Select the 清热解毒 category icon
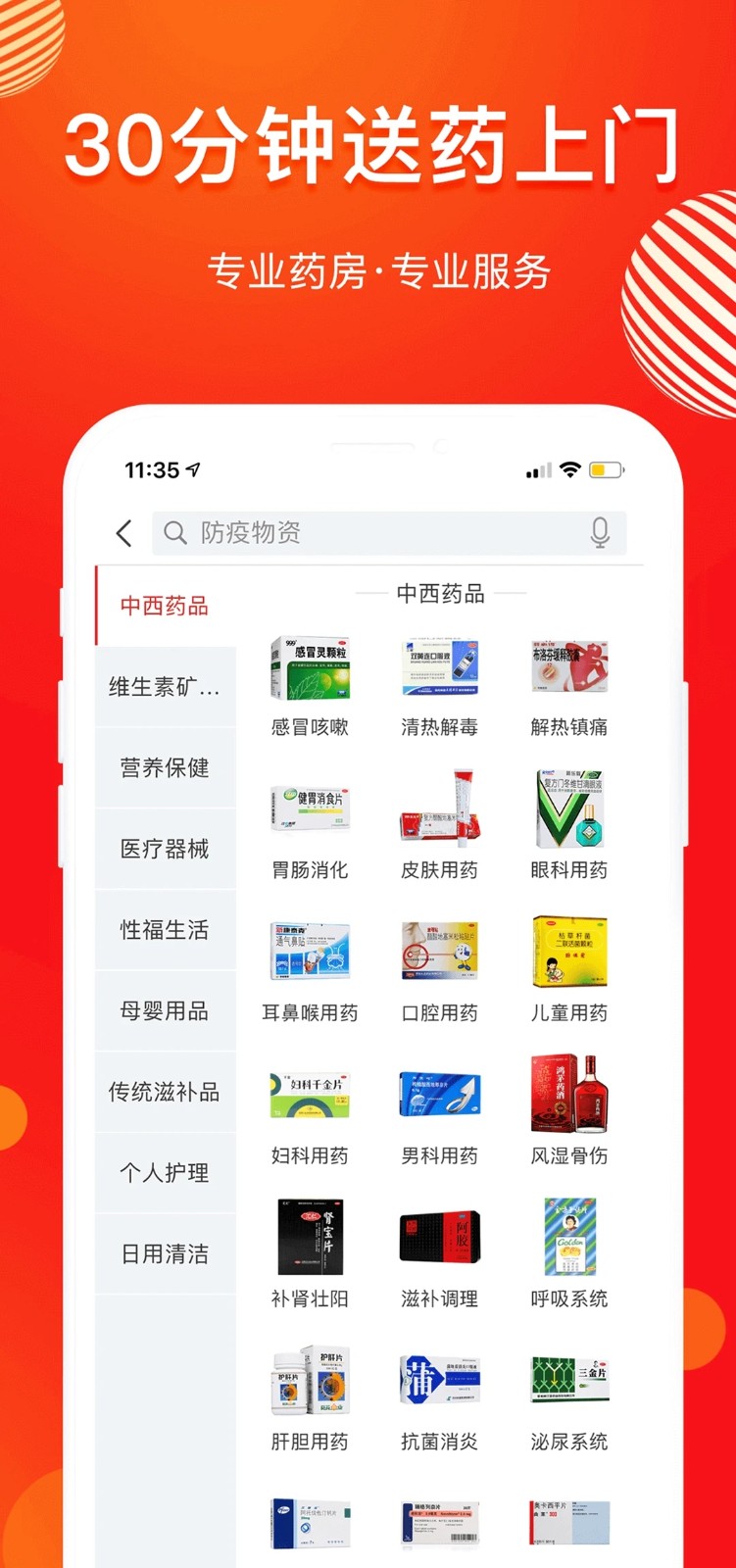This screenshot has height=1568, width=736. coord(439,666)
